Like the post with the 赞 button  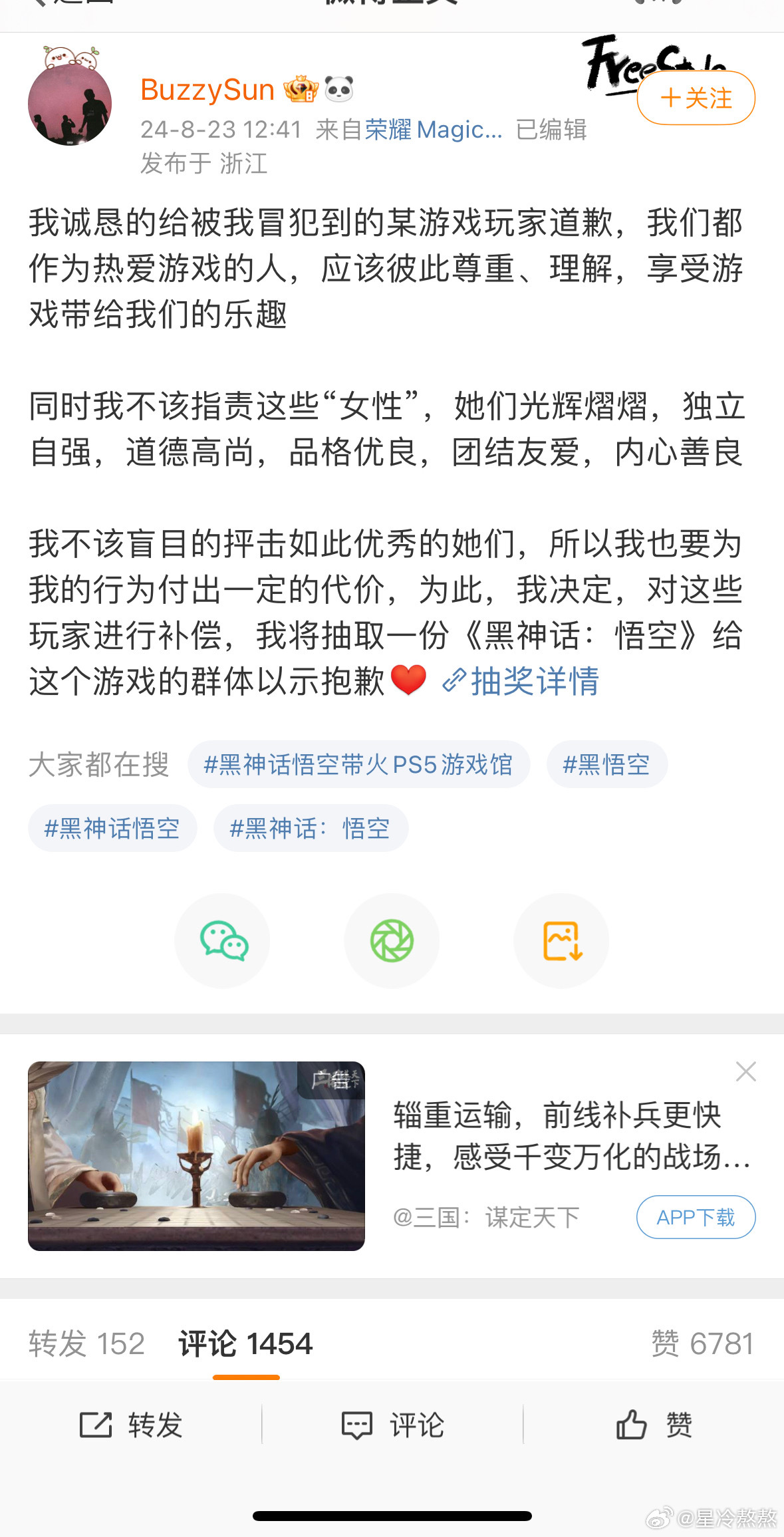(x=654, y=1425)
